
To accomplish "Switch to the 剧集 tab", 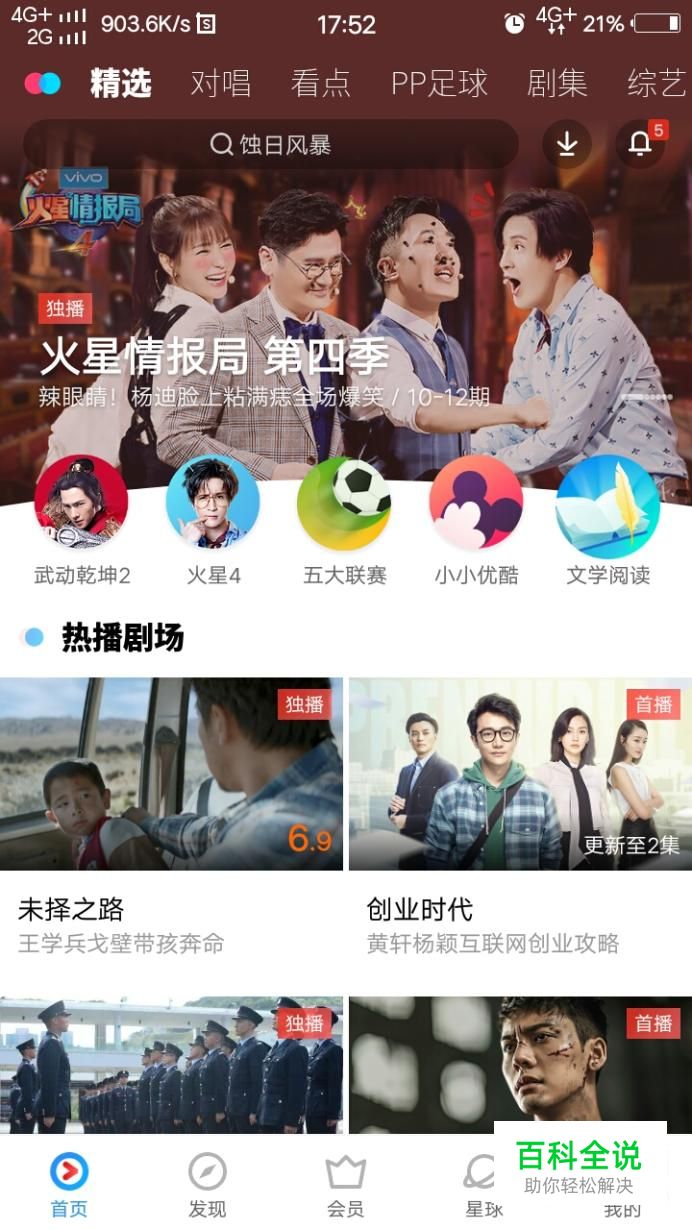I will pyautogui.click(x=557, y=84).
